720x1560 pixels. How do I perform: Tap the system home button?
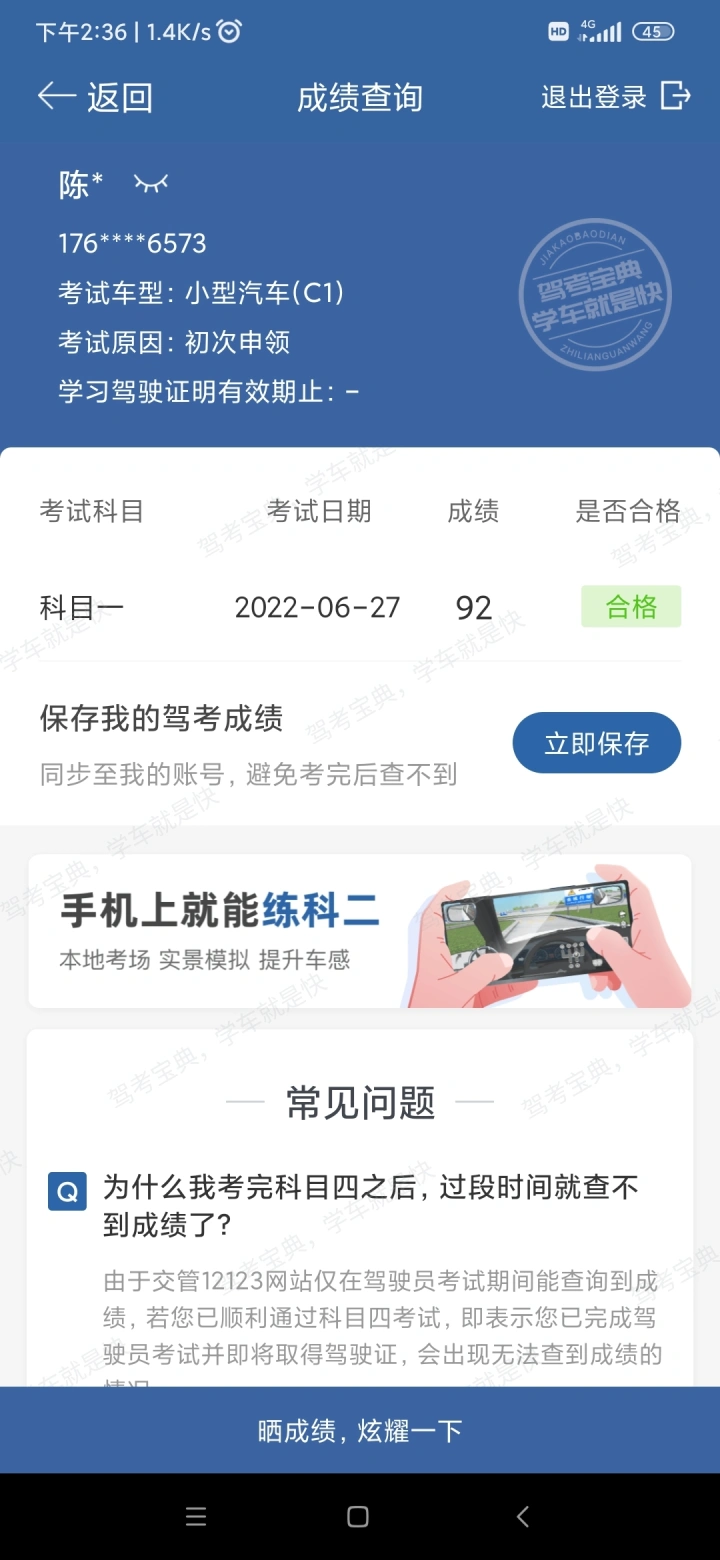(358, 1516)
